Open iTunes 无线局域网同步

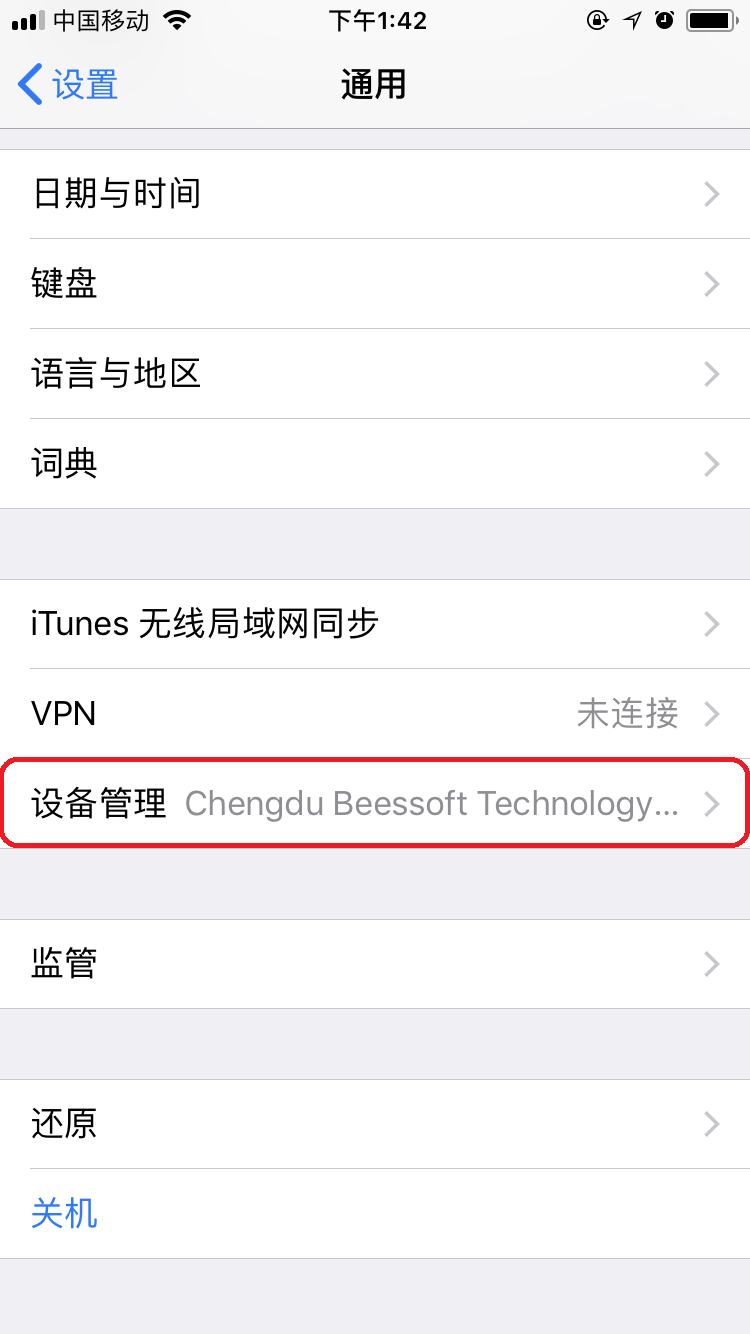pos(375,624)
